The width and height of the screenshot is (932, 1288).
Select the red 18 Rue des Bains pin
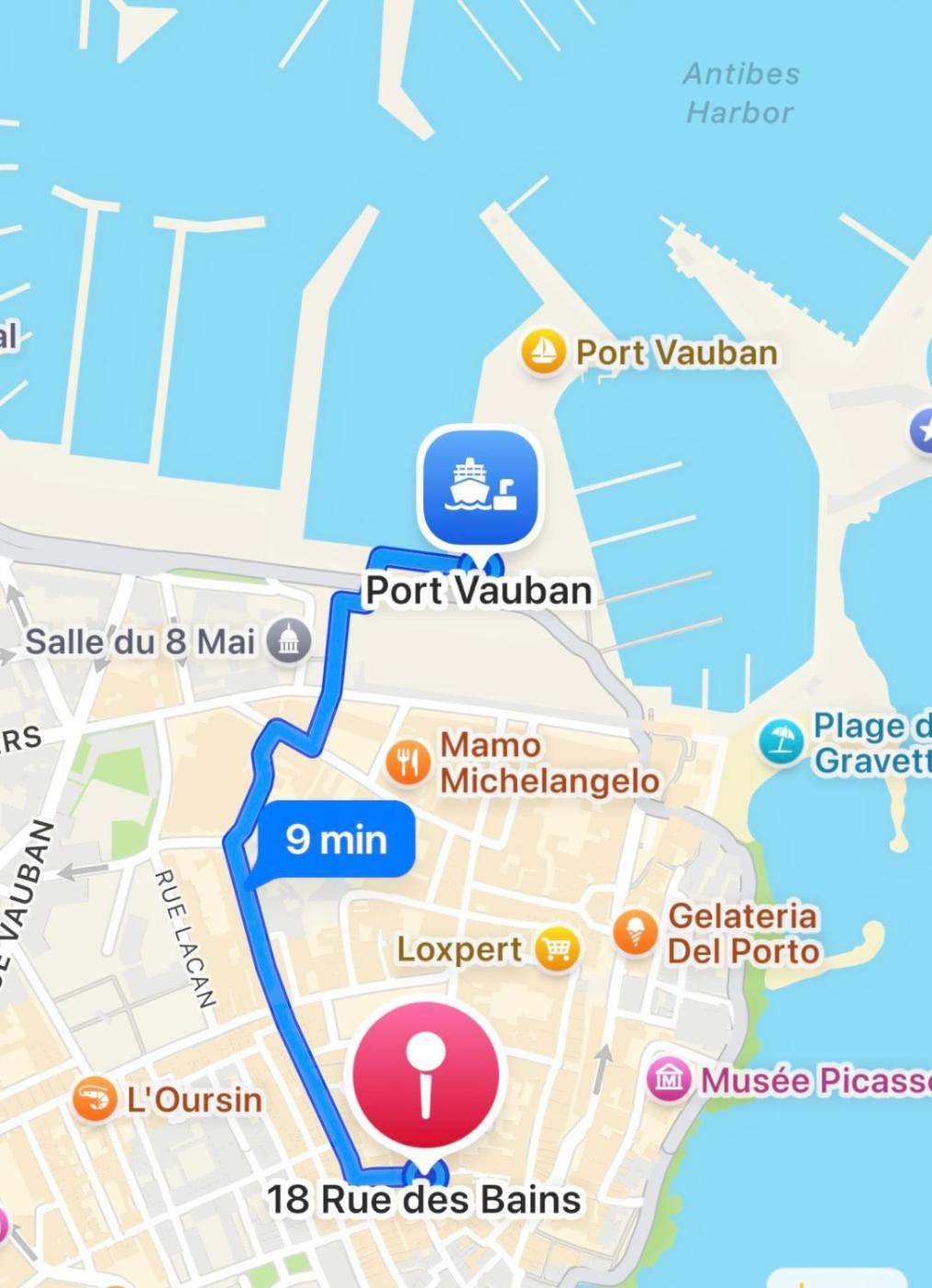(x=426, y=1076)
